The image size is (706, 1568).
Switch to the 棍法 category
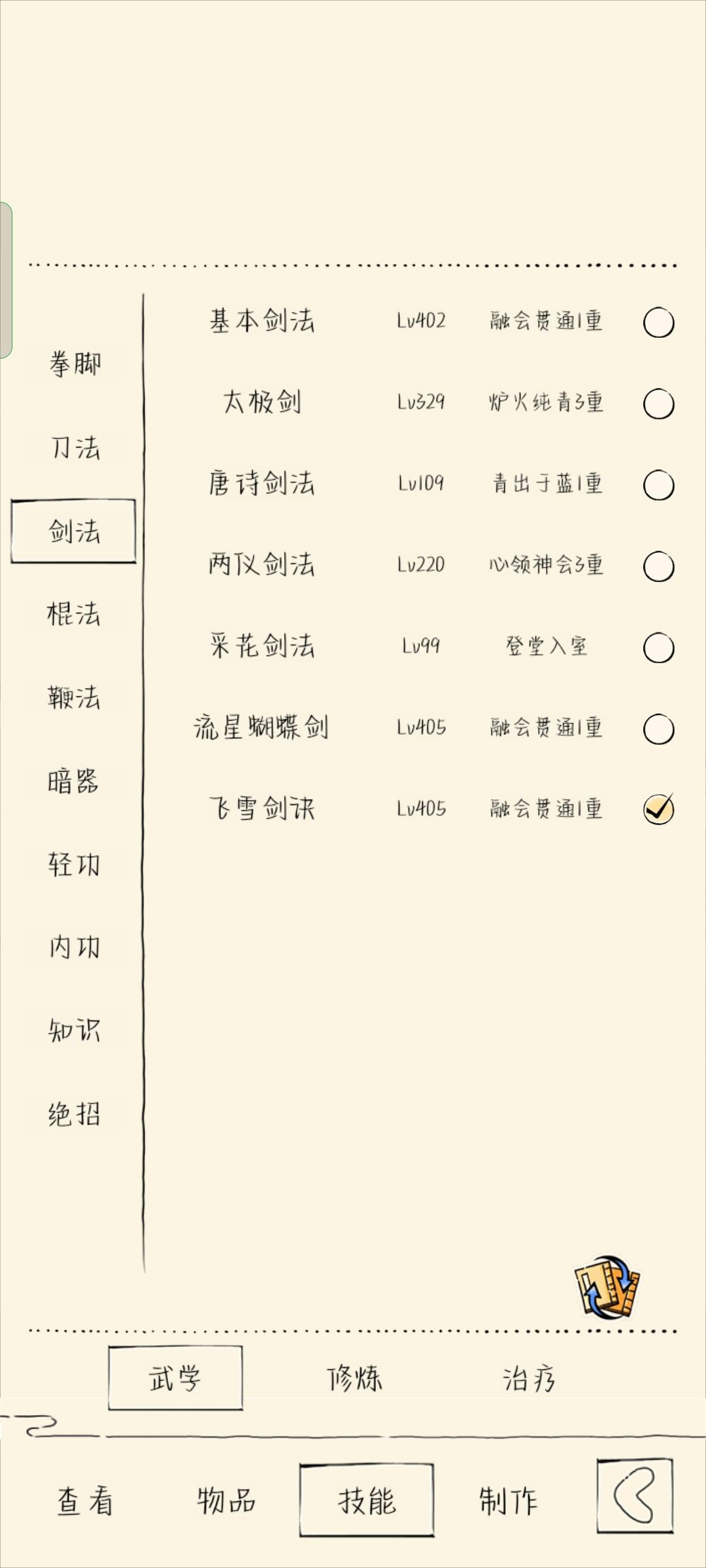point(74,613)
